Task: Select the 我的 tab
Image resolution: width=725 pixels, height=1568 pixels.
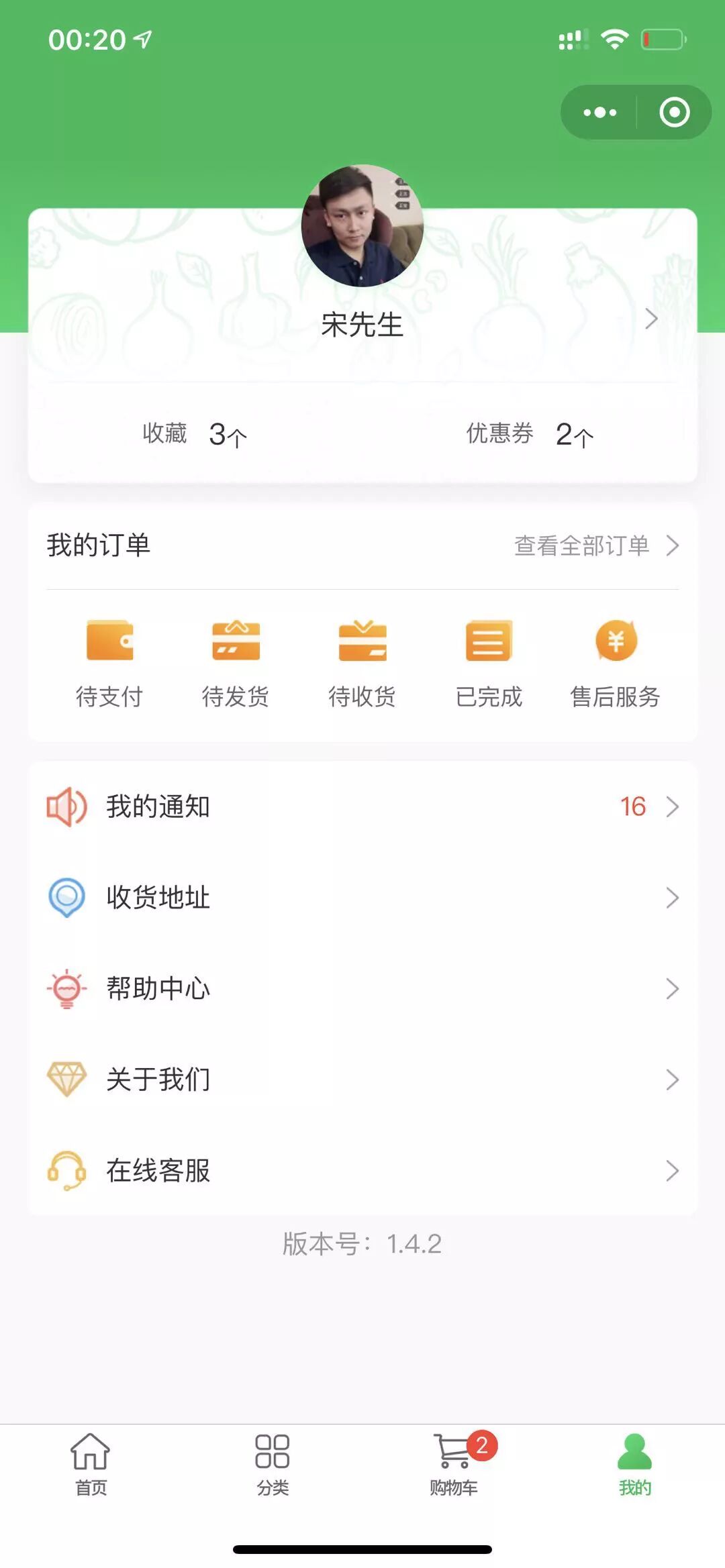Action: coord(634,1465)
